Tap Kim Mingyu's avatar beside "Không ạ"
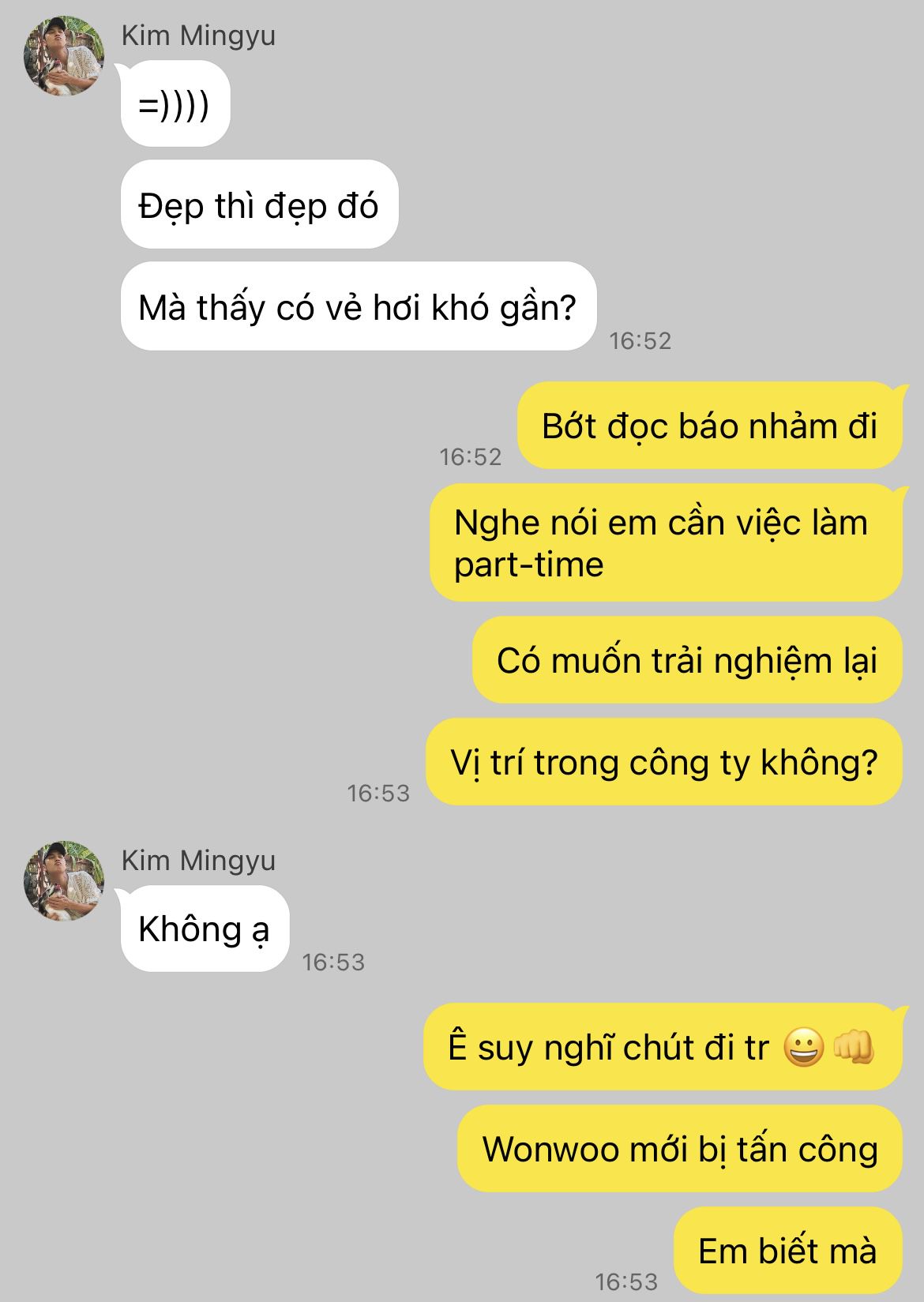Screen dimensions: 924x1302 pos(65,880)
